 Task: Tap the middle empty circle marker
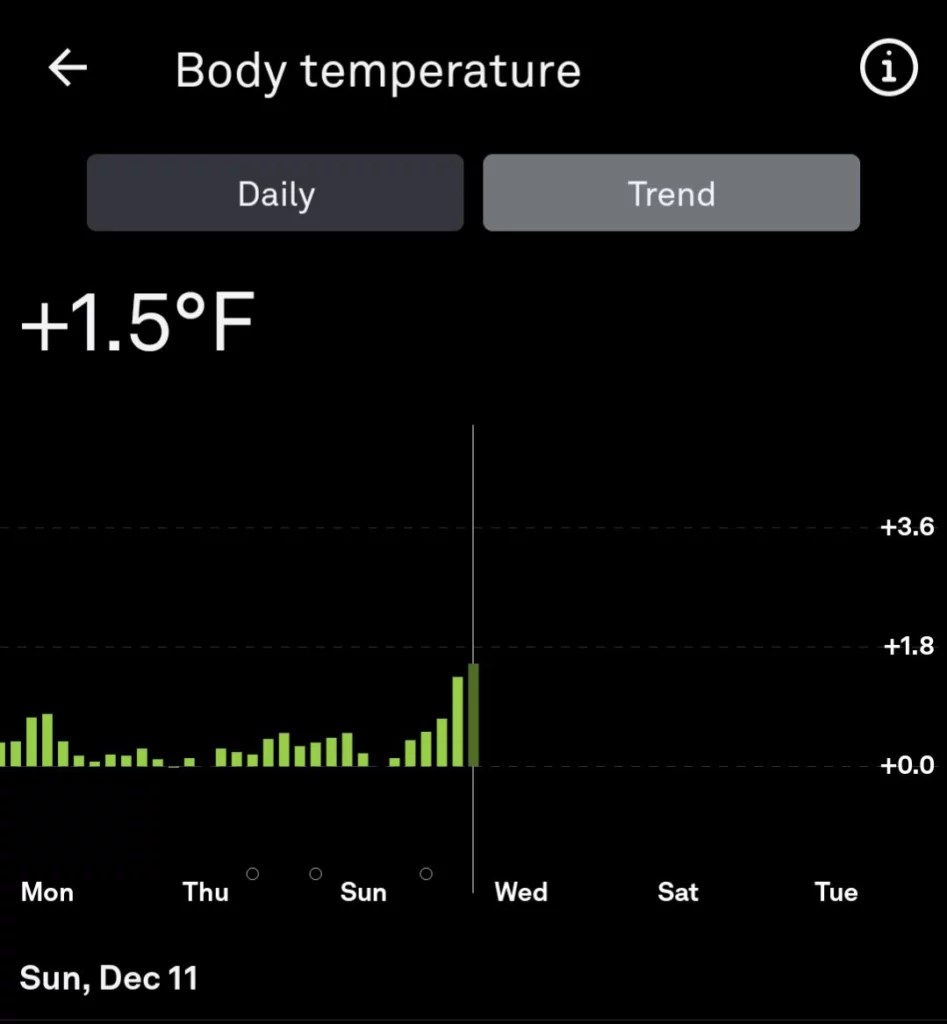tap(315, 873)
